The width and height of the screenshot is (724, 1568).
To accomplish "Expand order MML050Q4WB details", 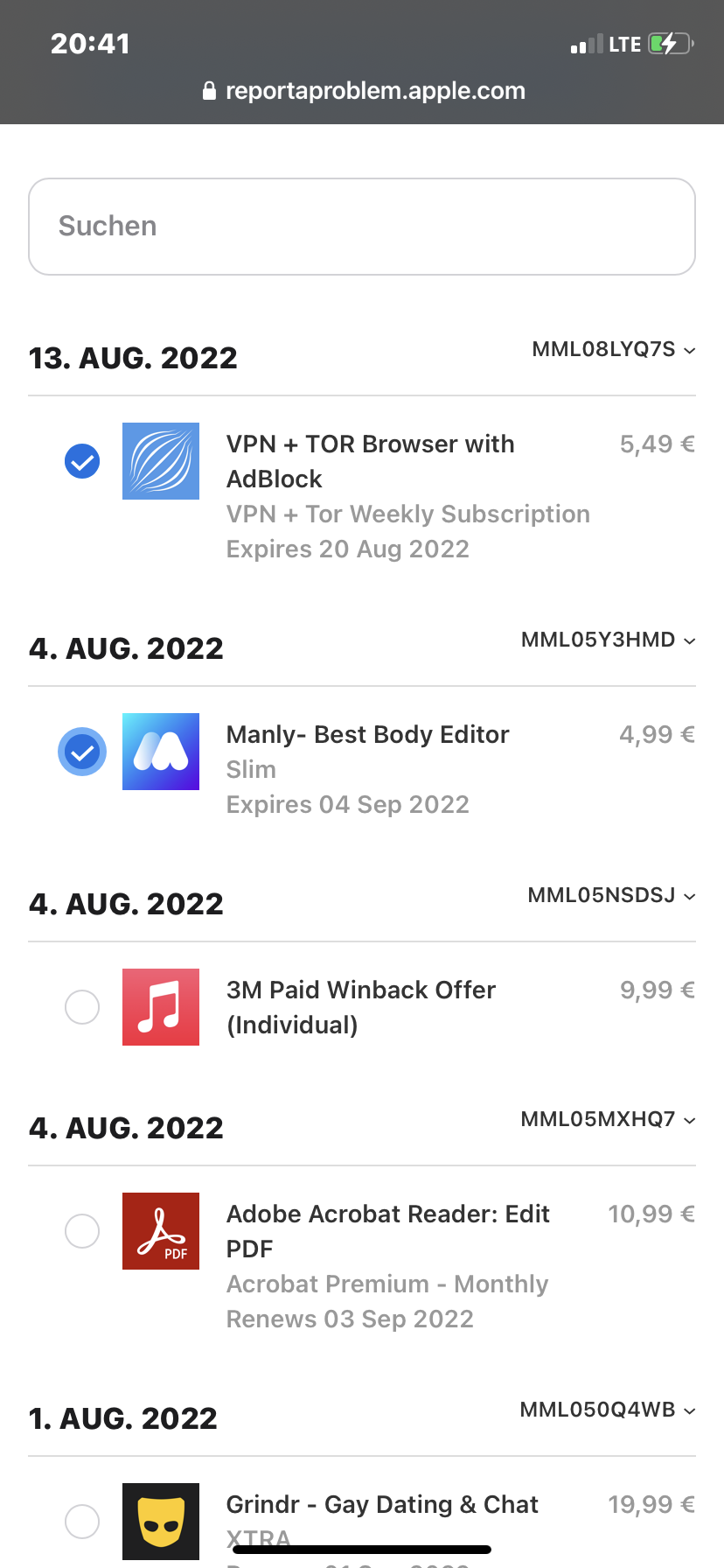I will pos(608,1410).
